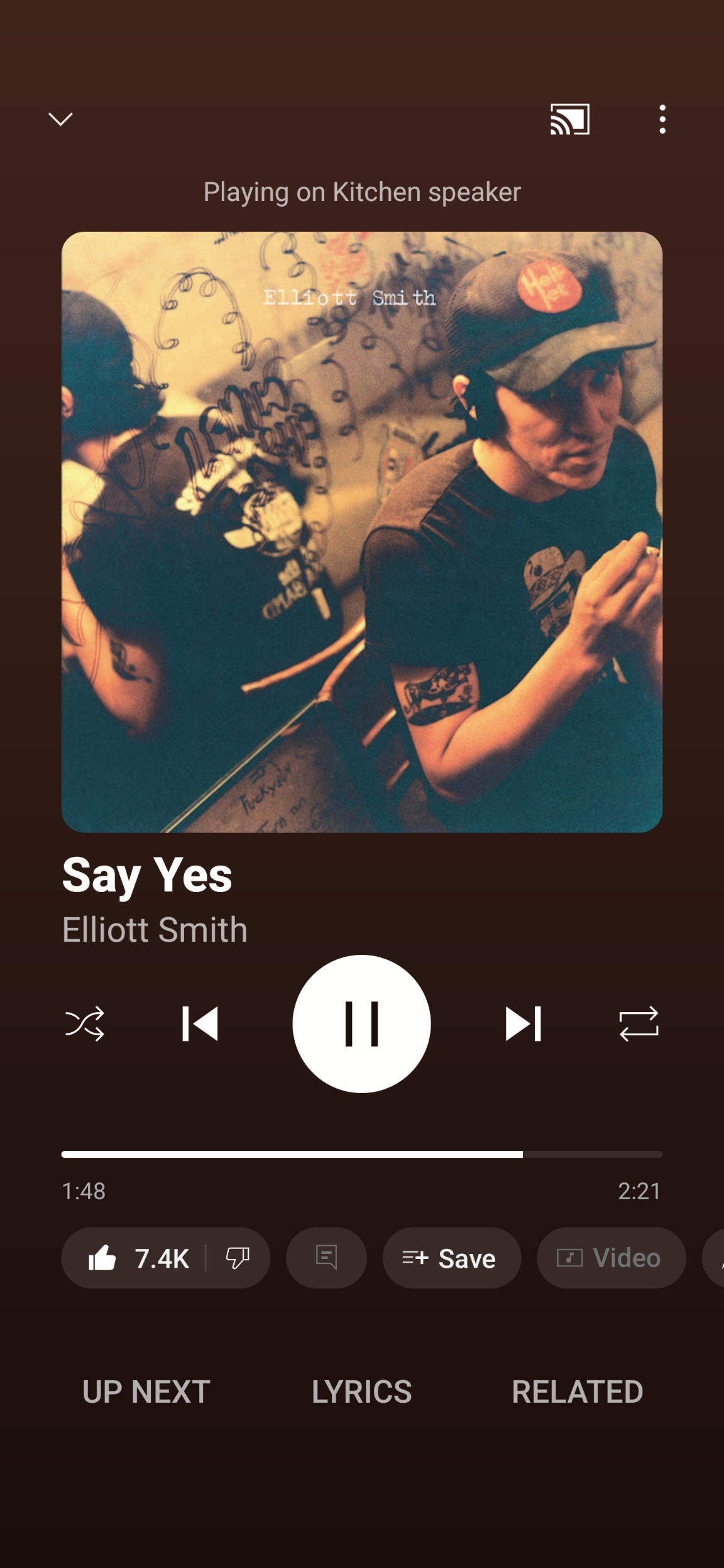Open the Elliott Smith artist page

155,930
